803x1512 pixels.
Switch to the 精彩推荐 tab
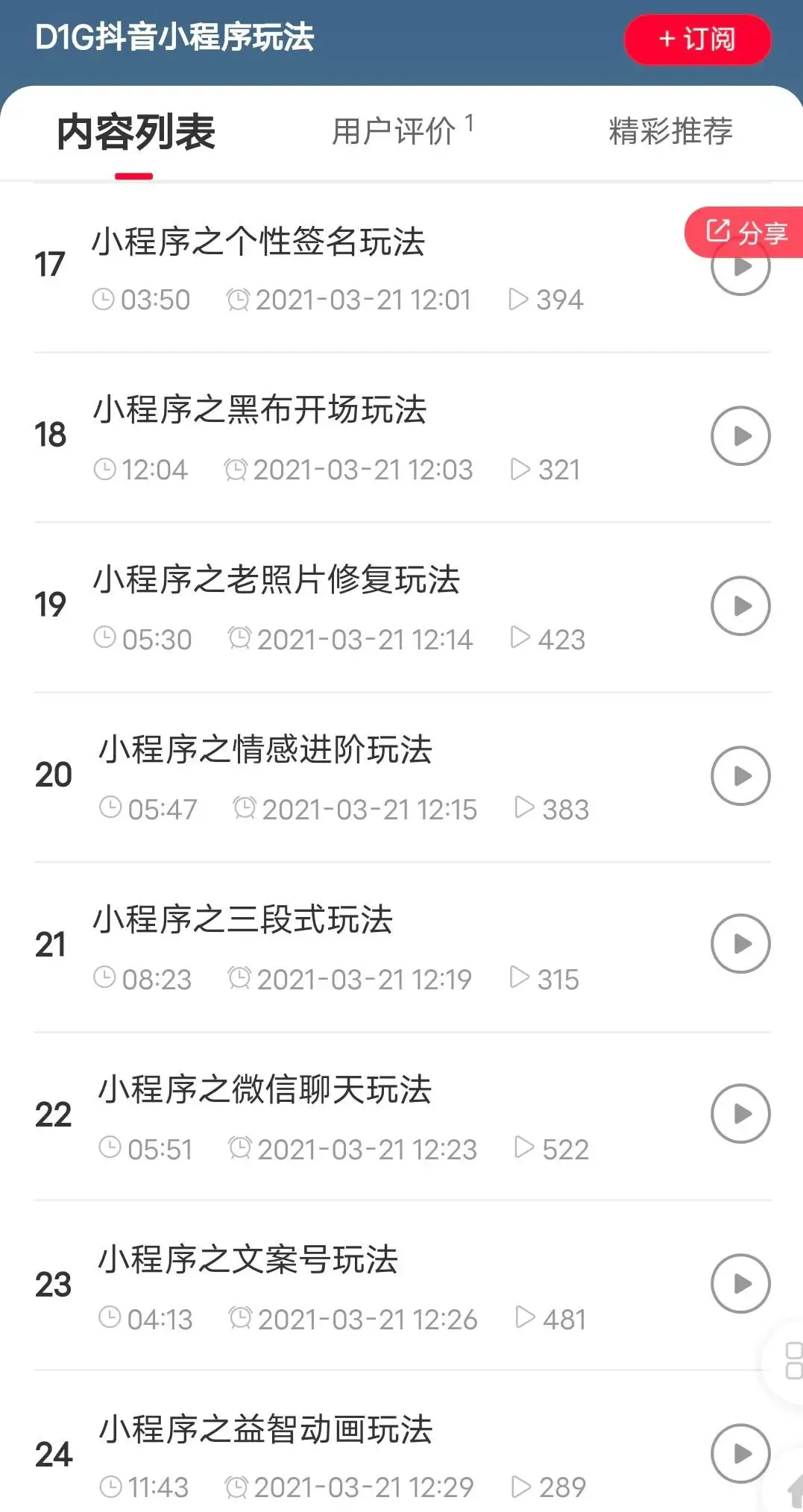(x=670, y=131)
